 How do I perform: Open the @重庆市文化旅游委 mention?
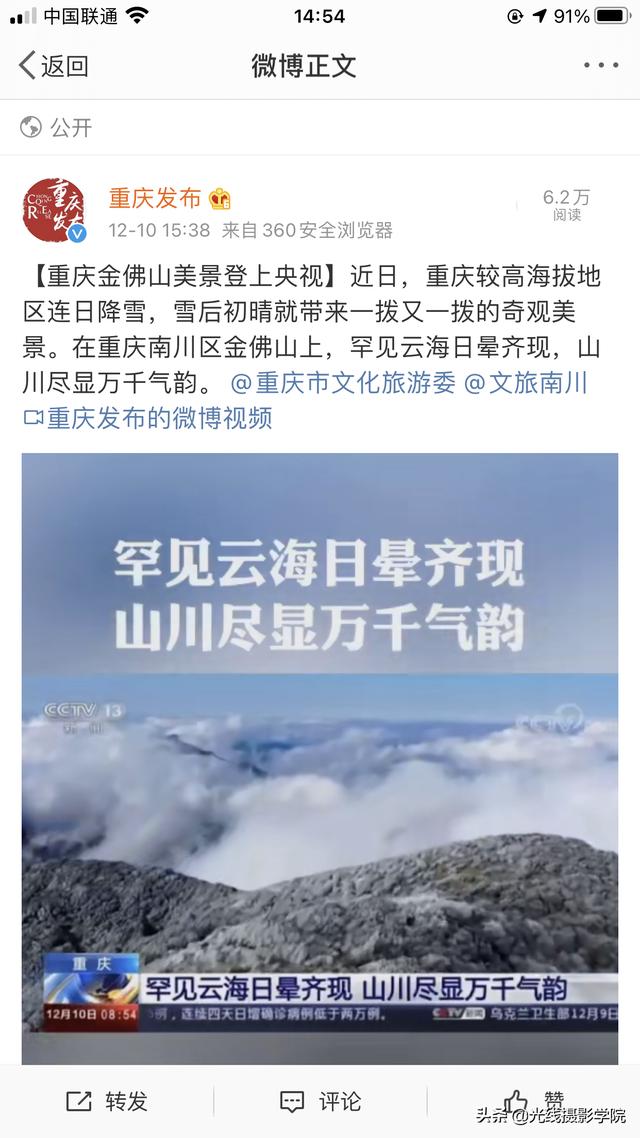(343, 382)
